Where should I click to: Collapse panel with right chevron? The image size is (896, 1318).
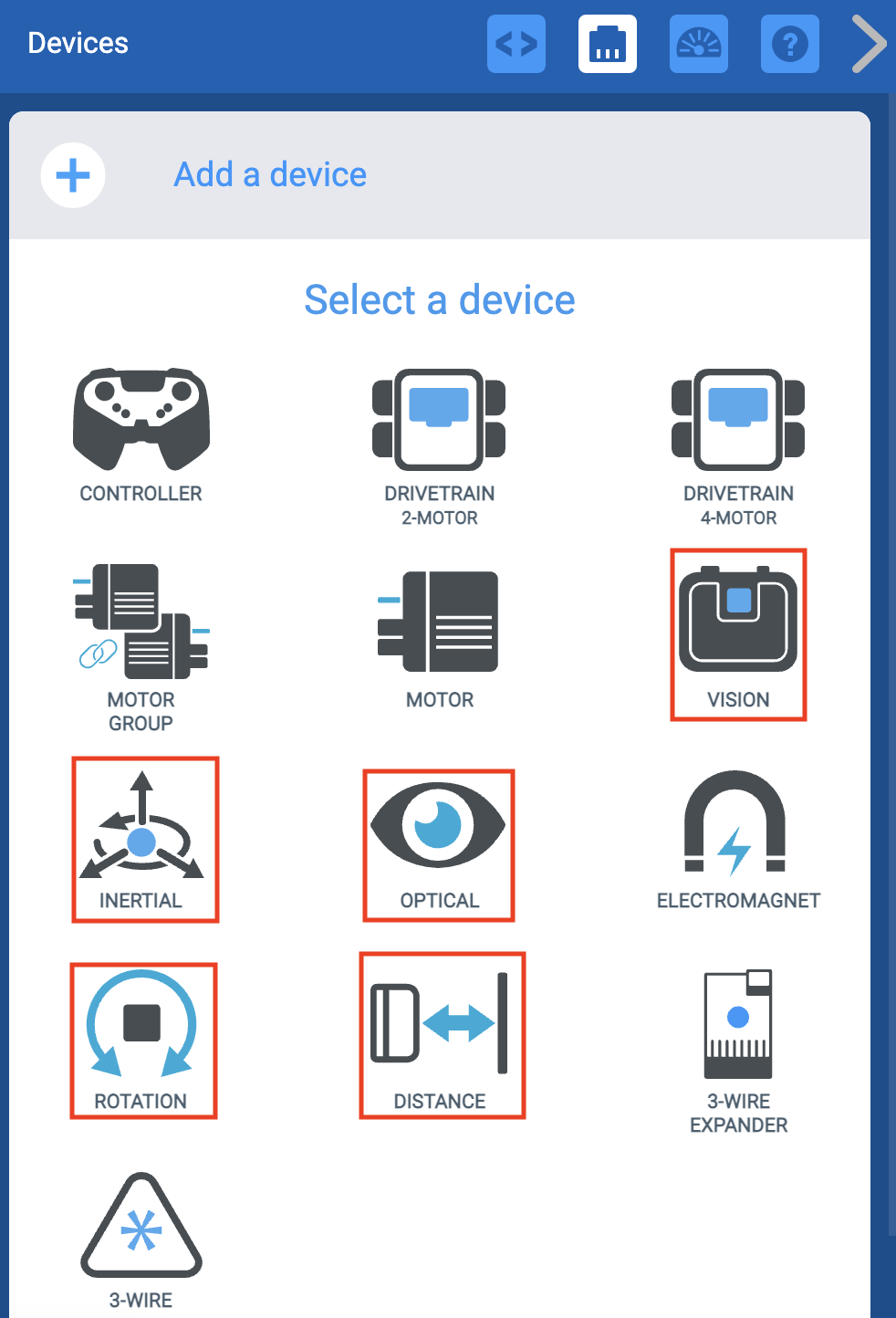(x=868, y=43)
